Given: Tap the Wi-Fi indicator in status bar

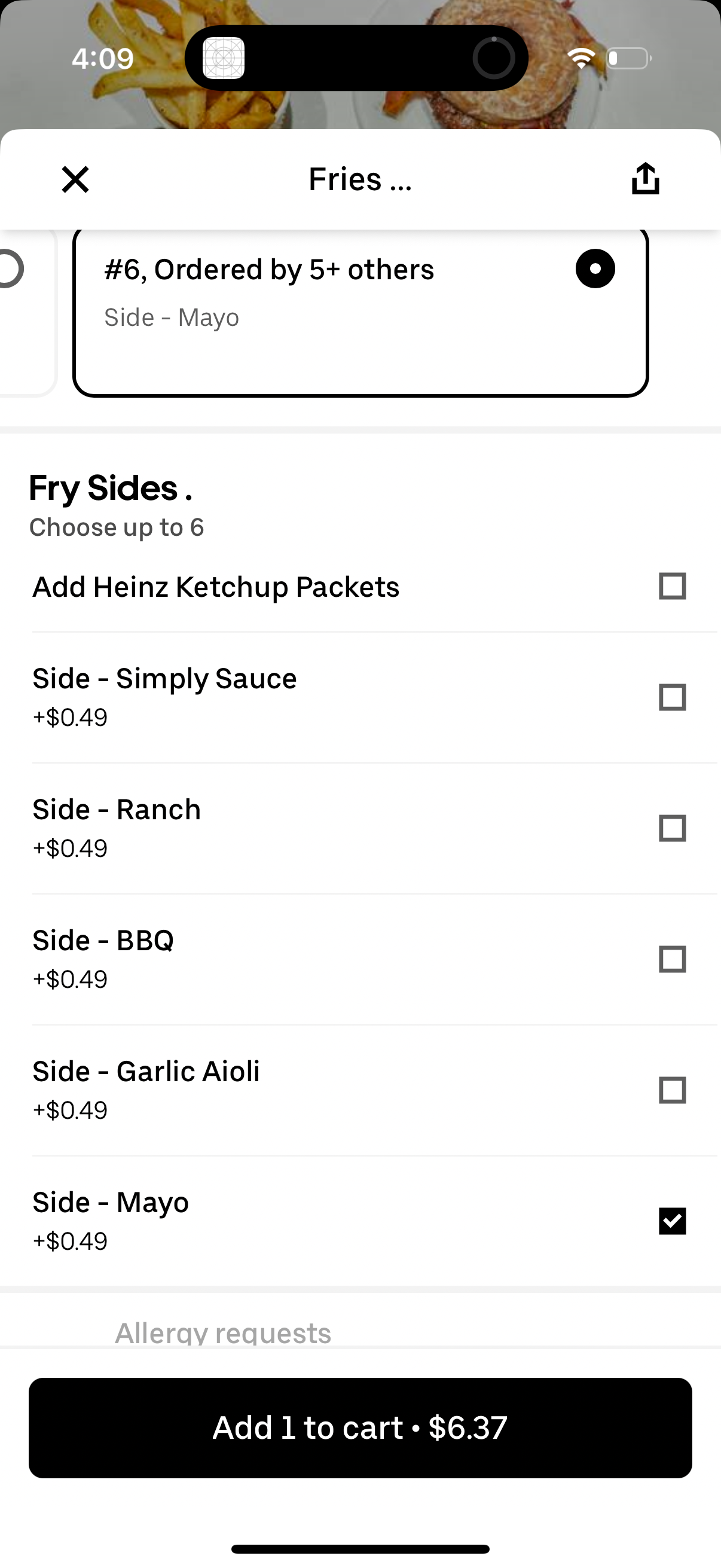Looking at the screenshot, I should point(582,57).
